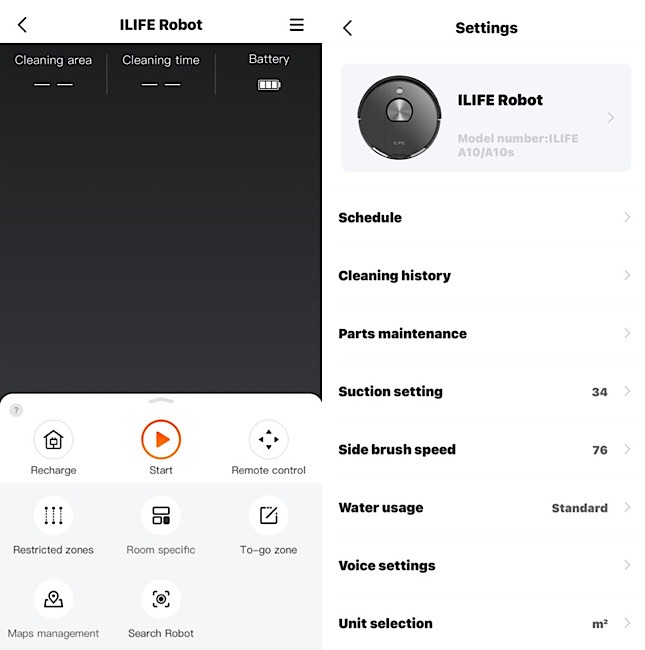Open Voice settings
Screen dimensions: 645x650
pos(484,565)
